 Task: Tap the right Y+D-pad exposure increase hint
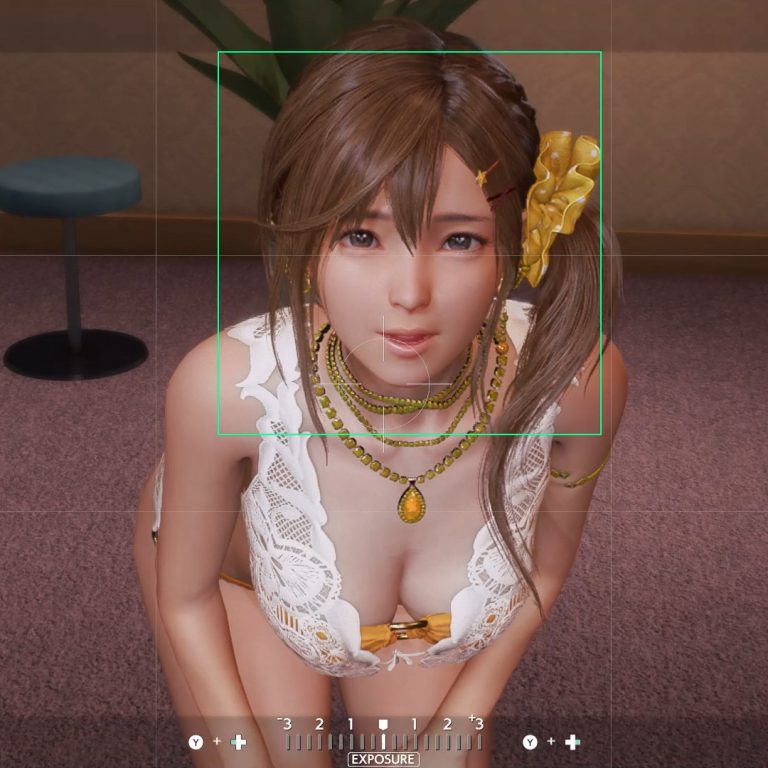coord(550,742)
